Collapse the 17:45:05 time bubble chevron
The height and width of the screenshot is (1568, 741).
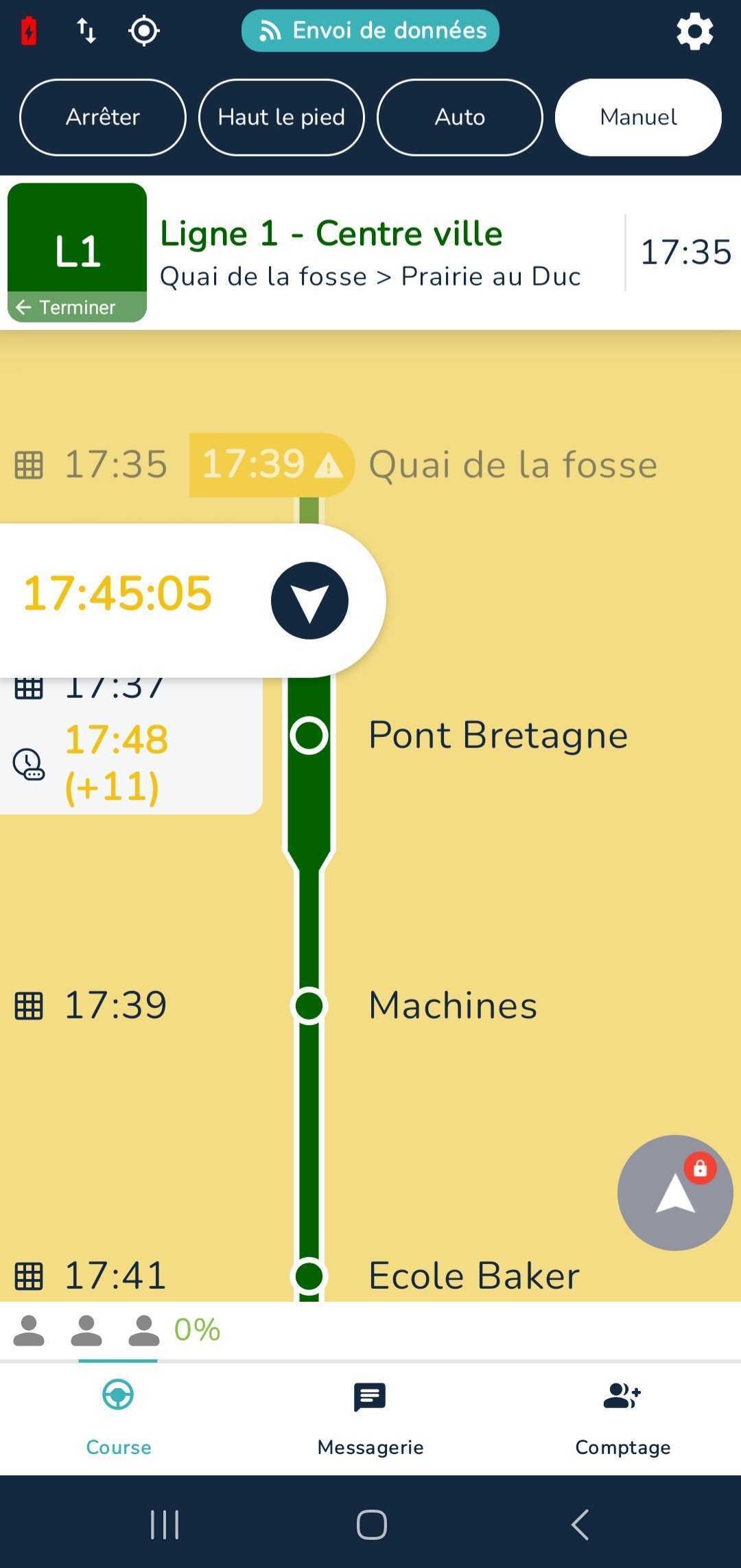(309, 600)
